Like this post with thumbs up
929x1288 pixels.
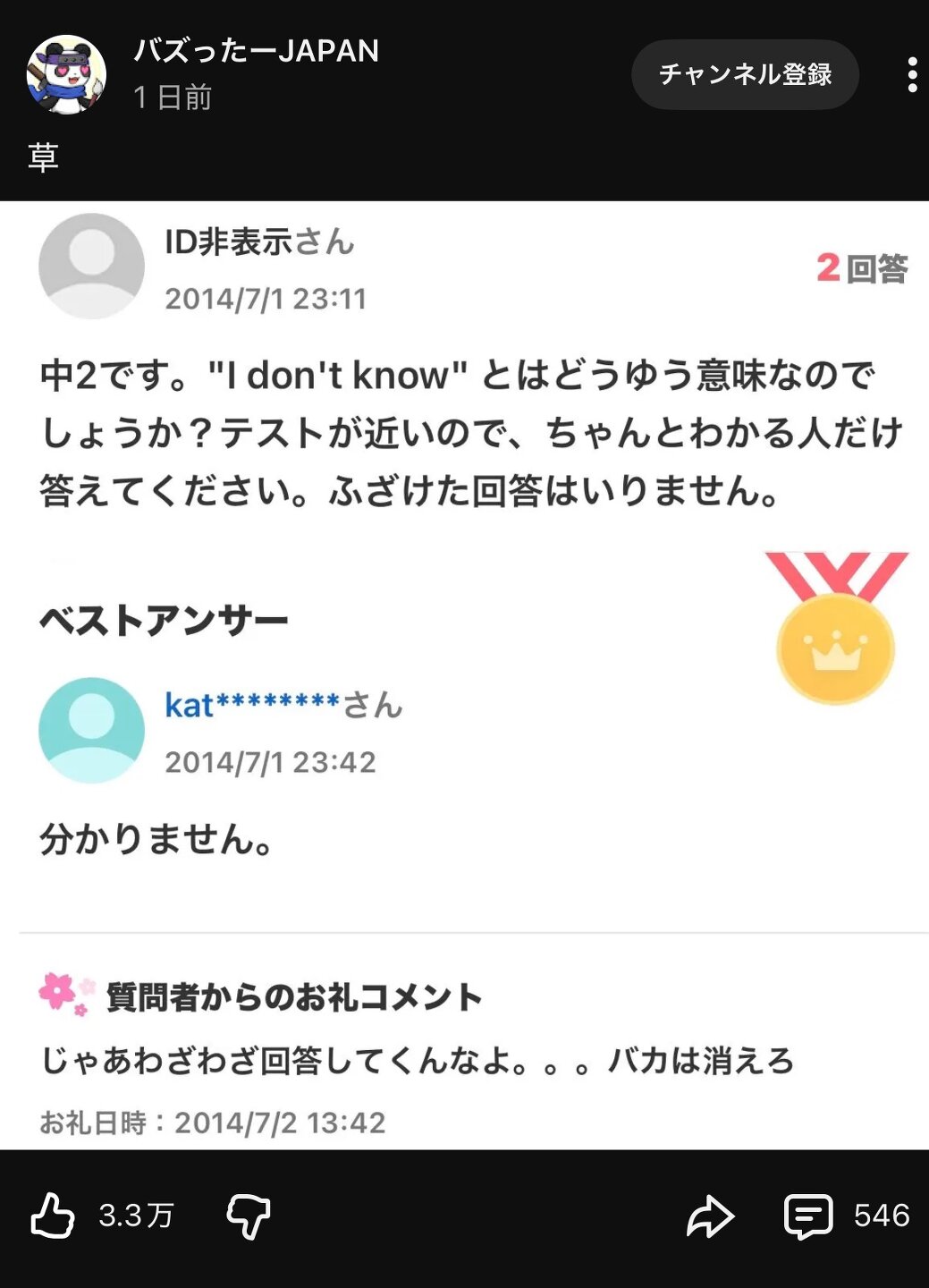pyautogui.click(x=53, y=1216)
